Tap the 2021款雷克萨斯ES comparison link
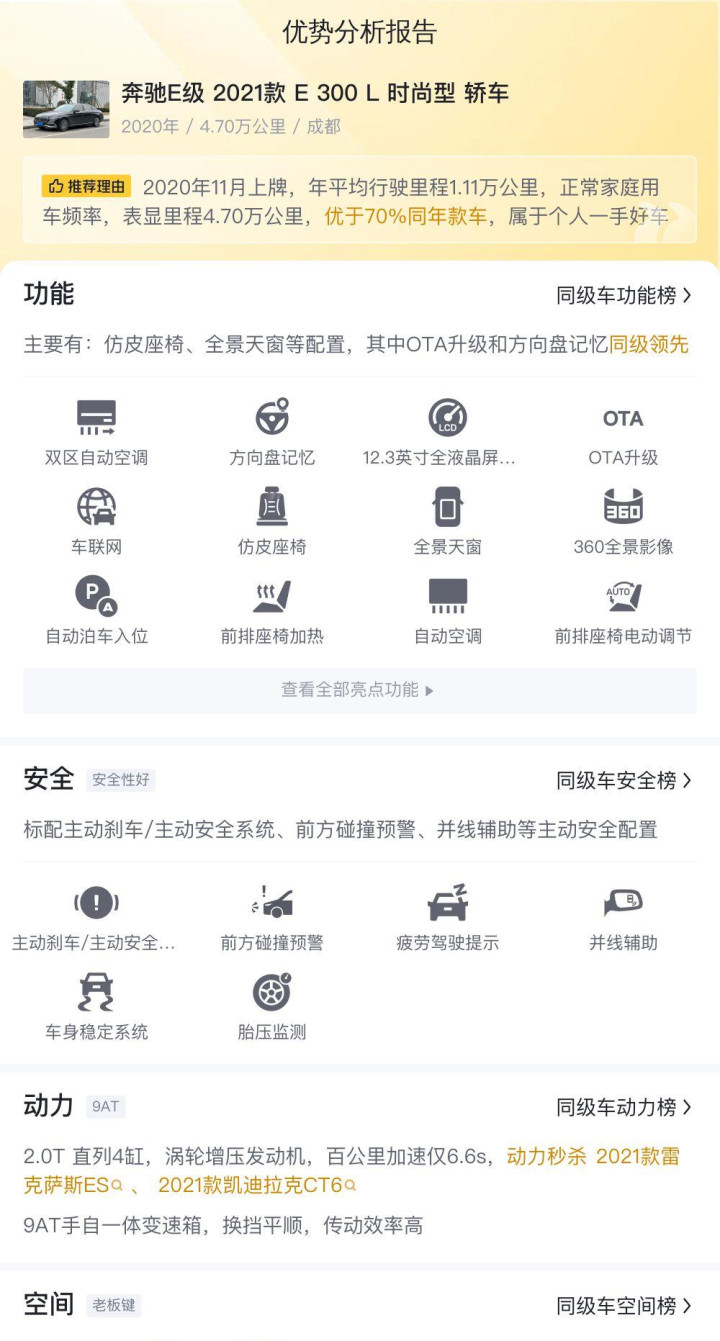This screenshot has height=1341, width=720. pos(352,1171)
